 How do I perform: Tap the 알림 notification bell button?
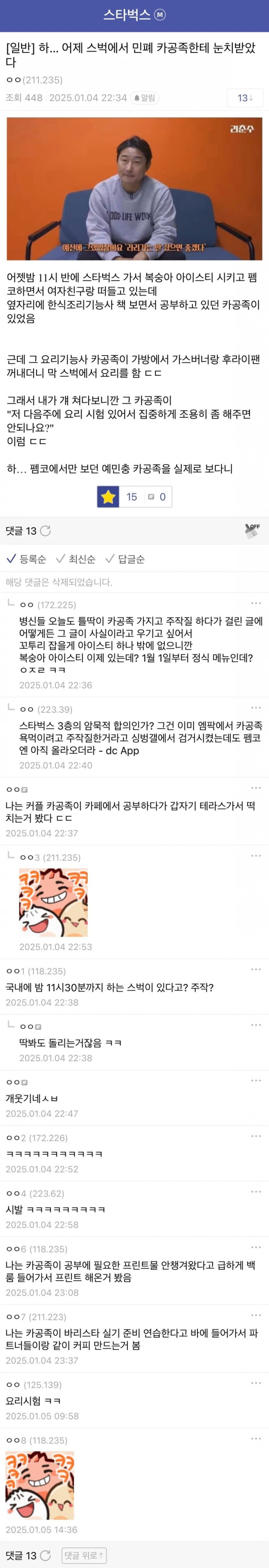pos(145,98)
